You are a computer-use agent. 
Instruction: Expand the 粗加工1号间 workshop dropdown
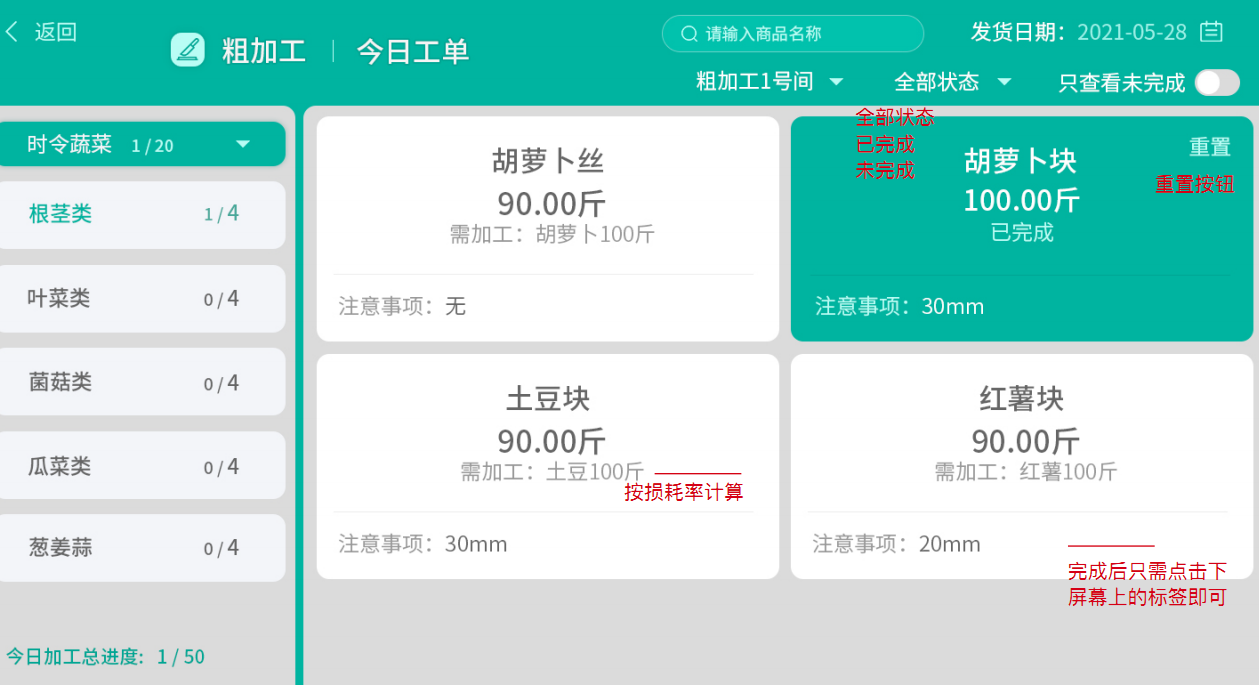770,82
